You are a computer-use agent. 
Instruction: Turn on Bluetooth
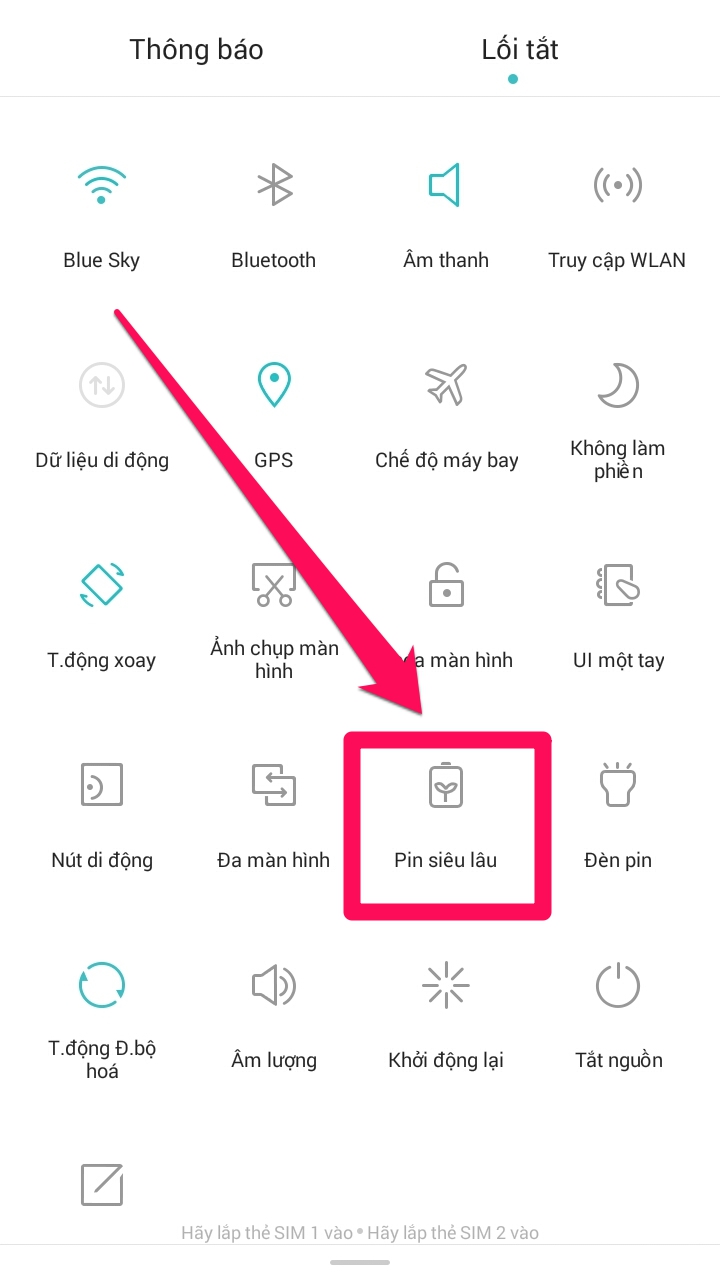pyautogui.click(x=273, y=186)
